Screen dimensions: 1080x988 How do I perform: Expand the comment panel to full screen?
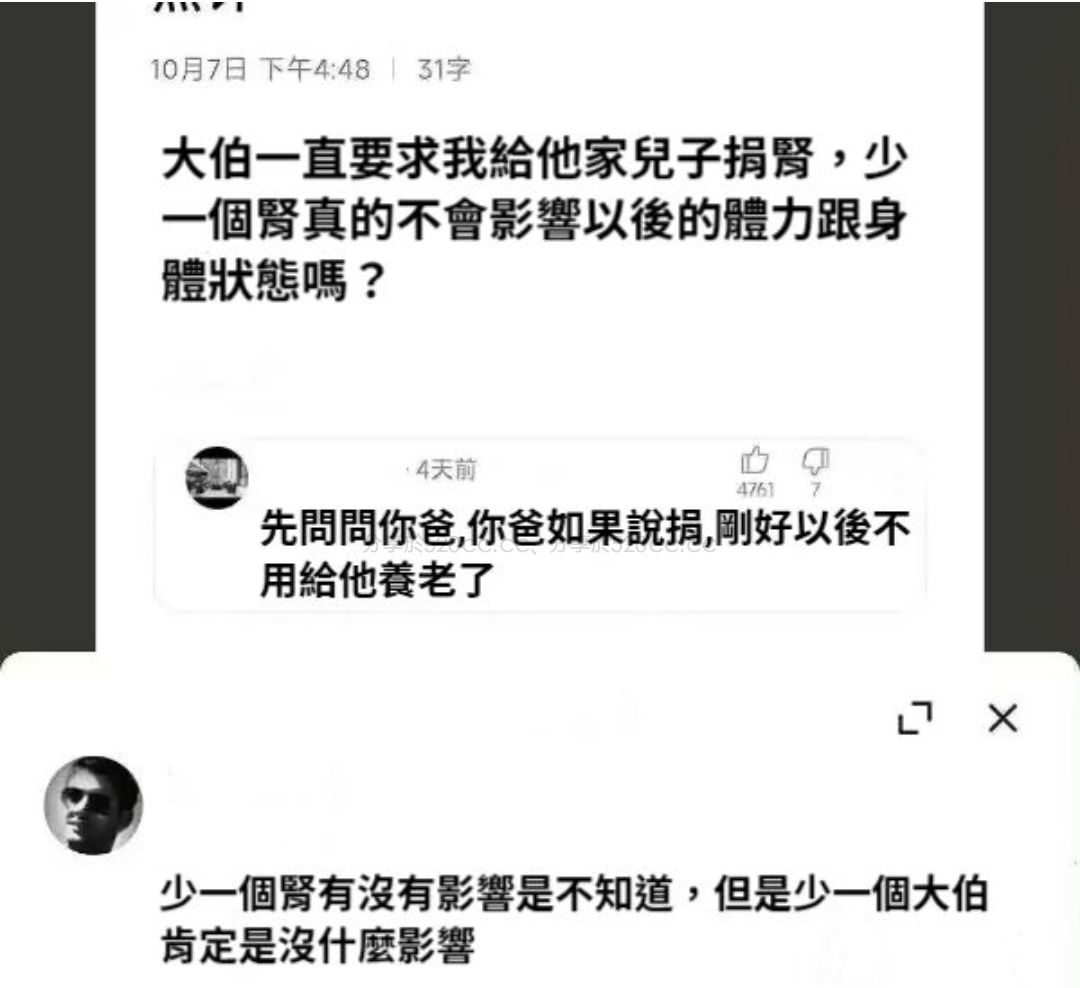point(914,718)
